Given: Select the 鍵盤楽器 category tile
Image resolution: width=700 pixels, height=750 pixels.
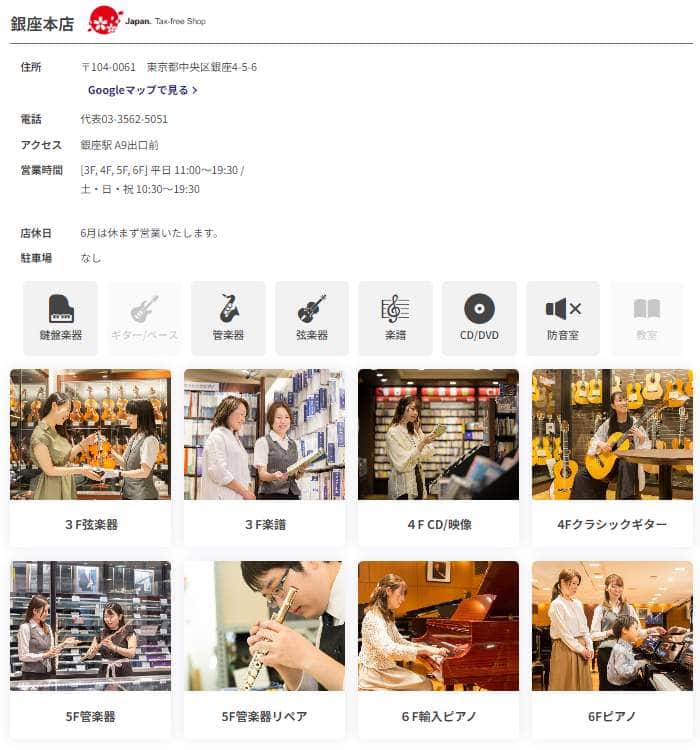Looking at the screenshot, I should (61, 318).
